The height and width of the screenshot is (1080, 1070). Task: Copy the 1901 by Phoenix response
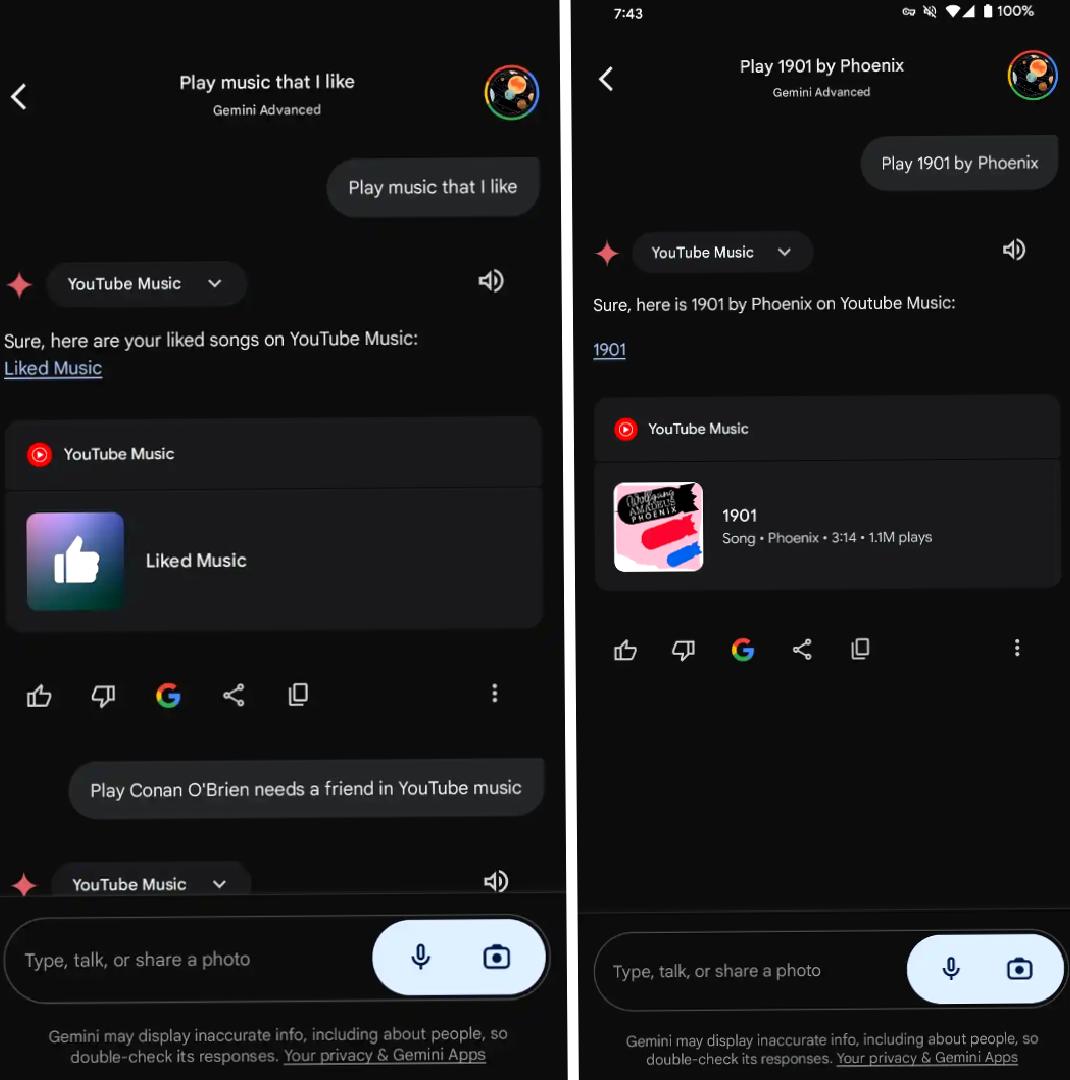[x=860, y=649]
